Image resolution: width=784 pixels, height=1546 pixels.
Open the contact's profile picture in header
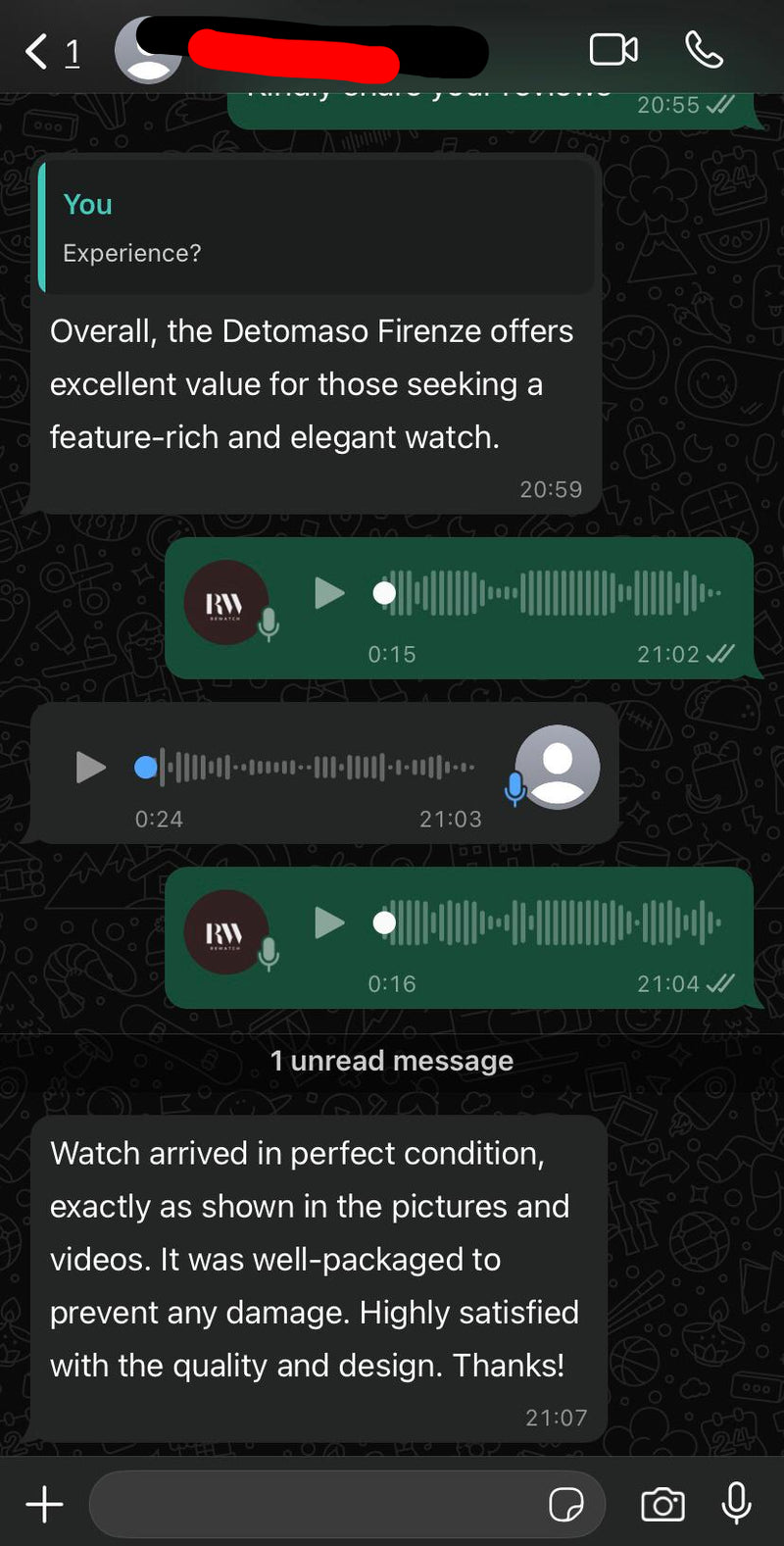pyautogui.click(x=147, y=51)
